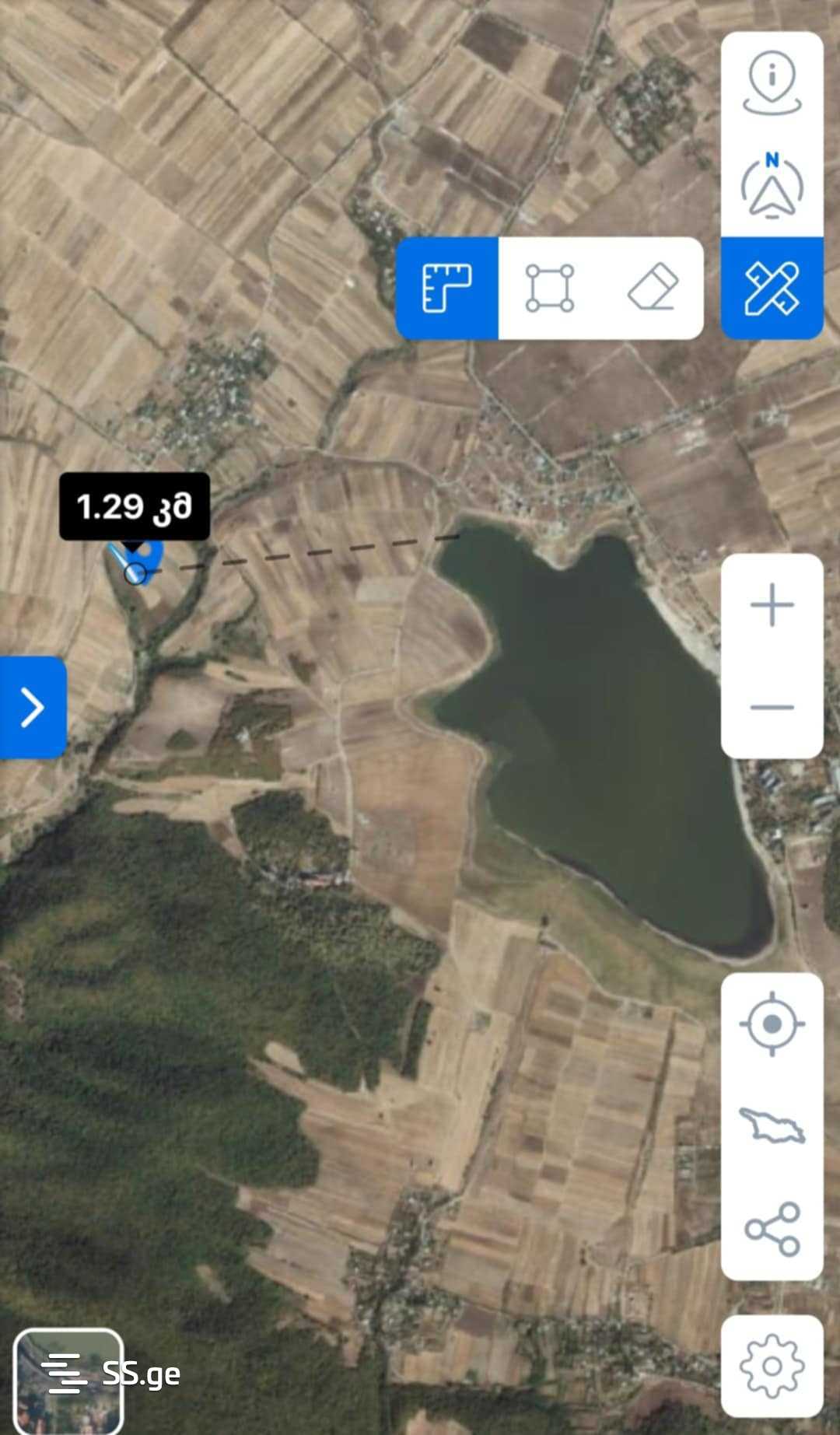Open map settings gear
This screenshot has width=840, height=1435.
(772, 1366)
